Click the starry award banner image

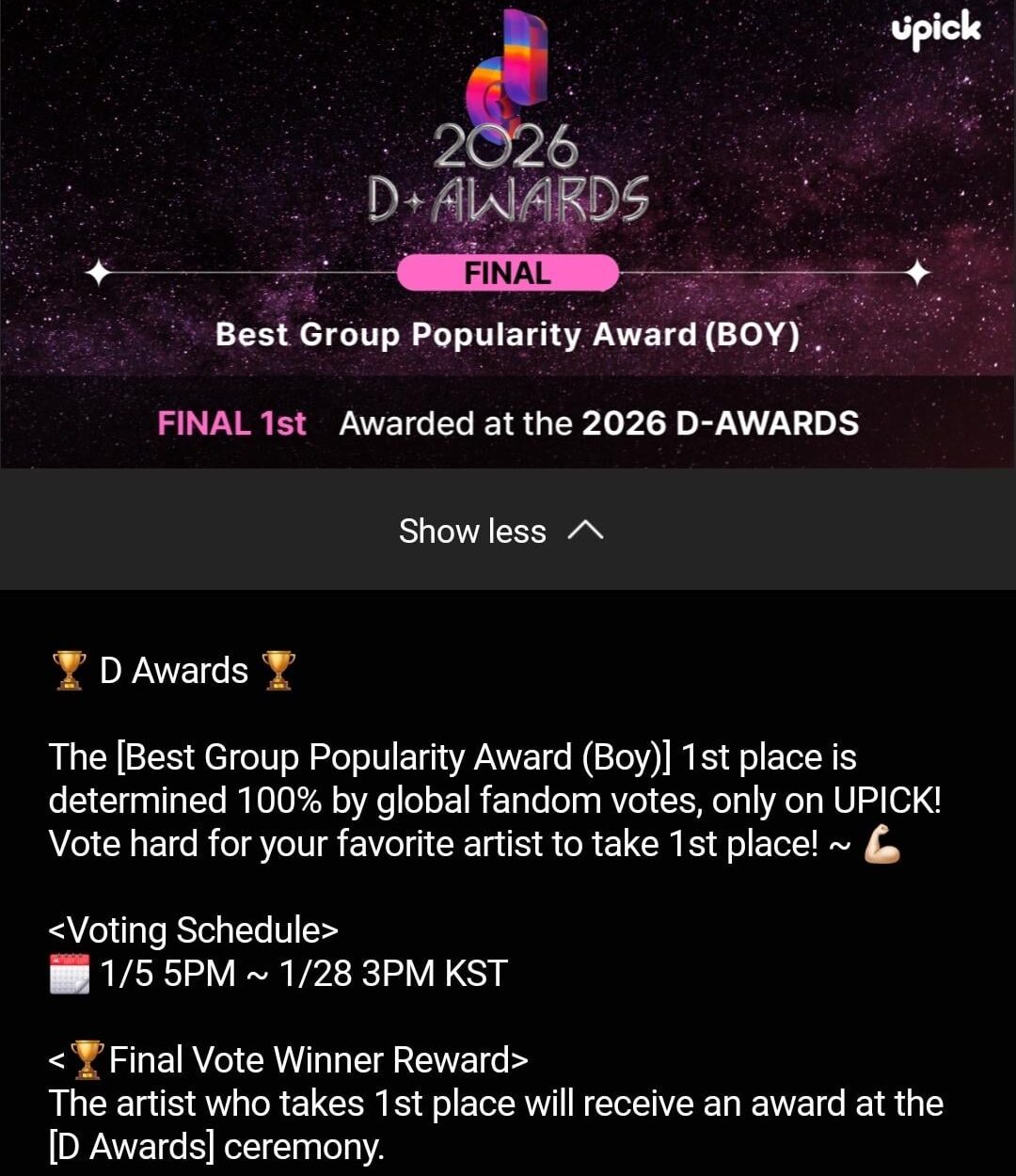tap(508, 188)
